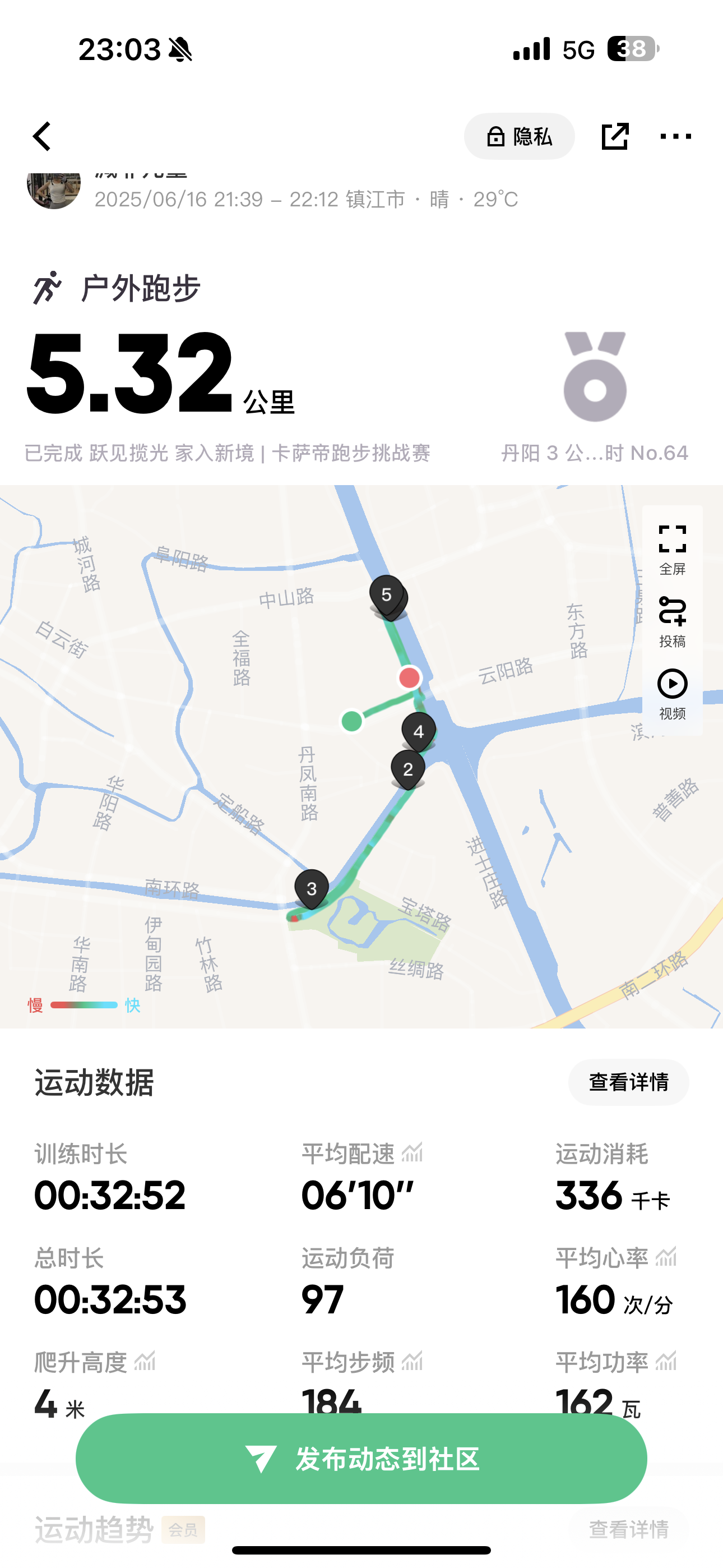Open the 卡萨帝跑步挑战赛 challenge link
Screen dimensions: 723x1568
228,454
